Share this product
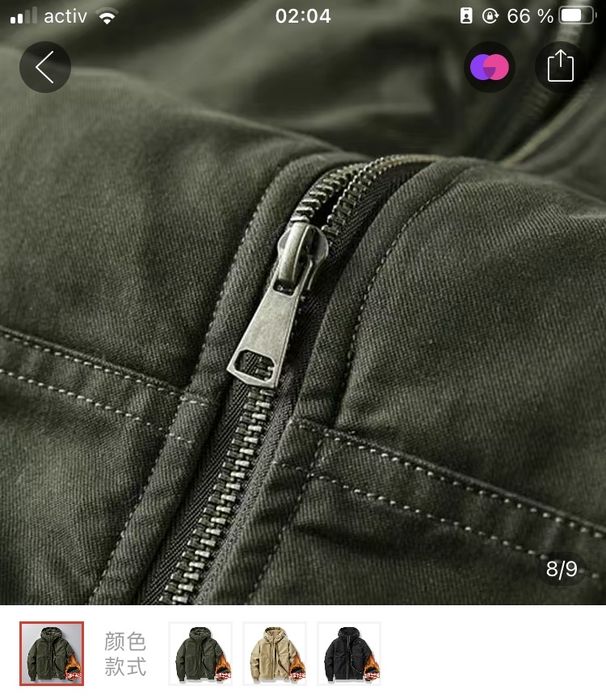 (x=561, y=67)
